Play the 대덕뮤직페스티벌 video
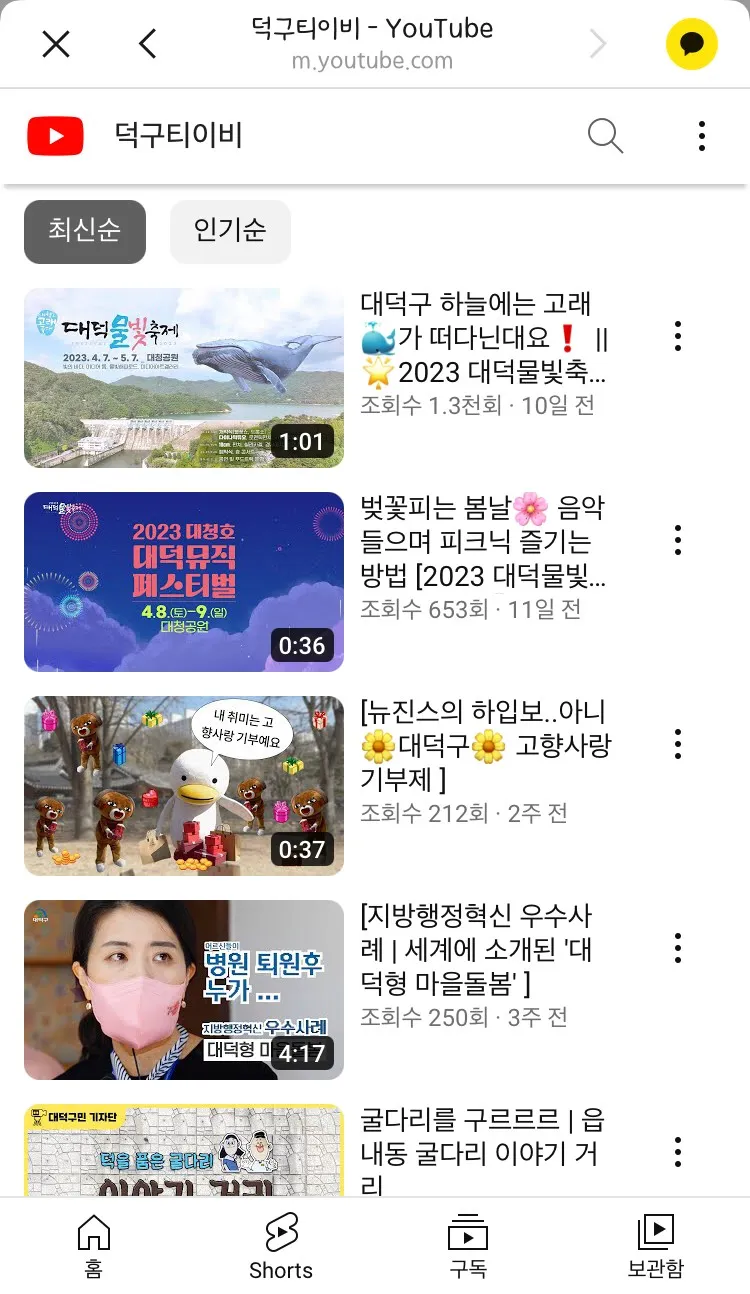This screenshot has width=750, height=1294. tap(184, 582)
